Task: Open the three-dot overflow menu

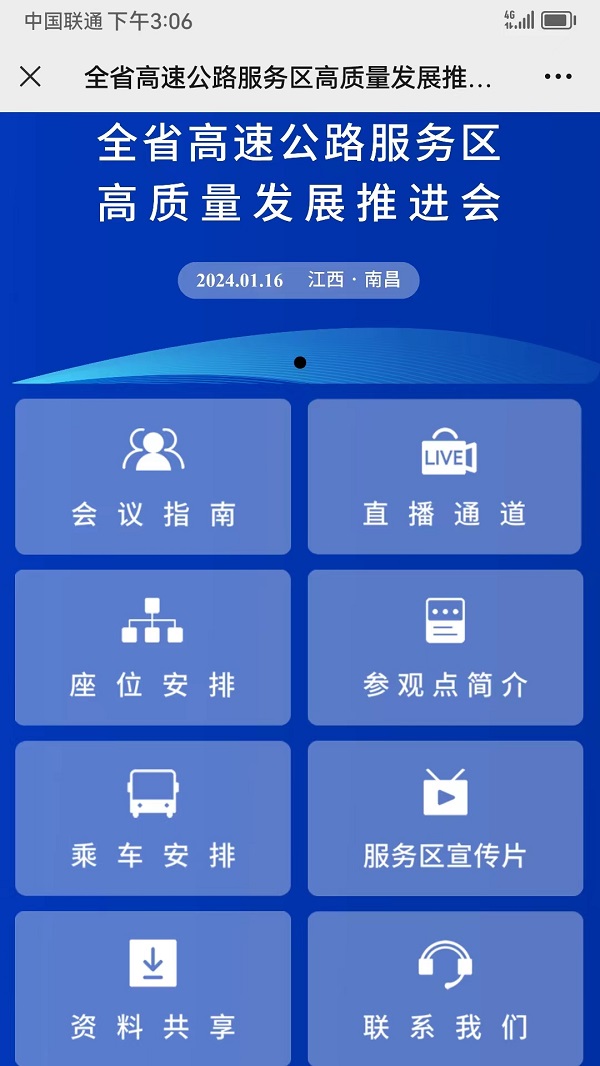Action: coord(558,77)
